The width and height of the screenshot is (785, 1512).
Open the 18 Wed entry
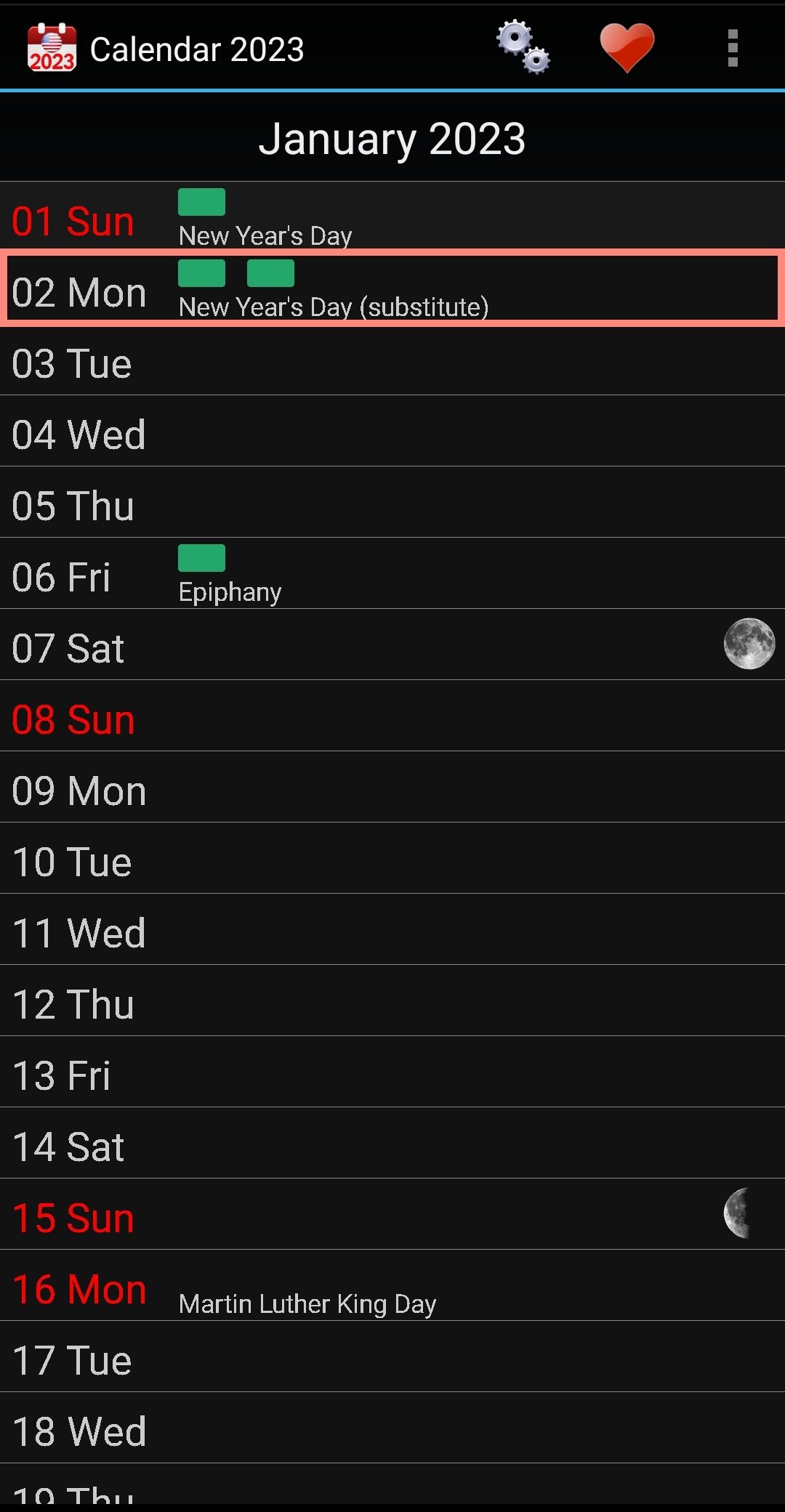pos(392,1428)
